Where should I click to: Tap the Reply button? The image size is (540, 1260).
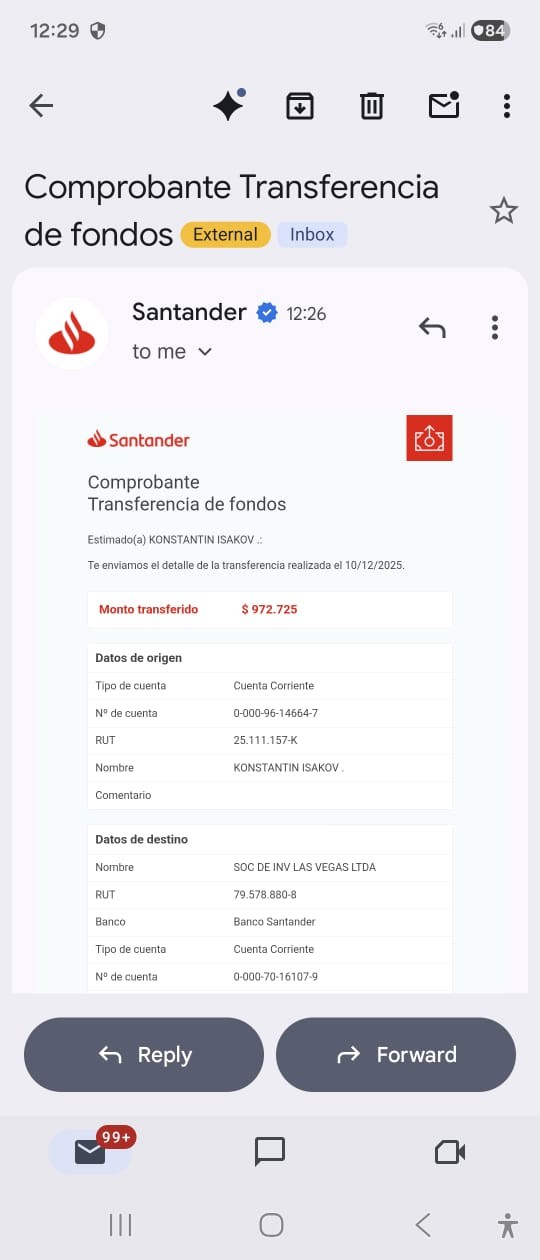pos(144,1054)
